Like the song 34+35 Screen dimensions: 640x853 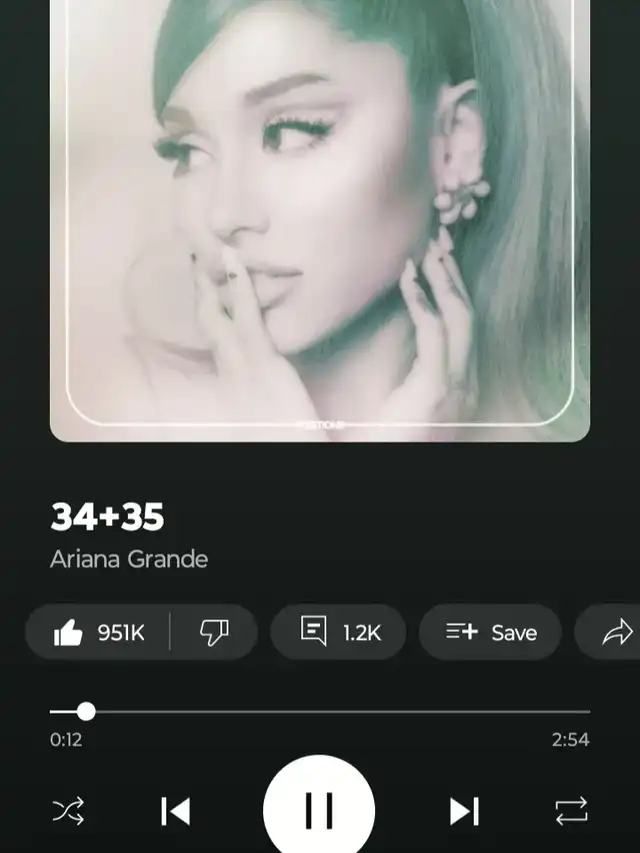[x=98, y=632]
